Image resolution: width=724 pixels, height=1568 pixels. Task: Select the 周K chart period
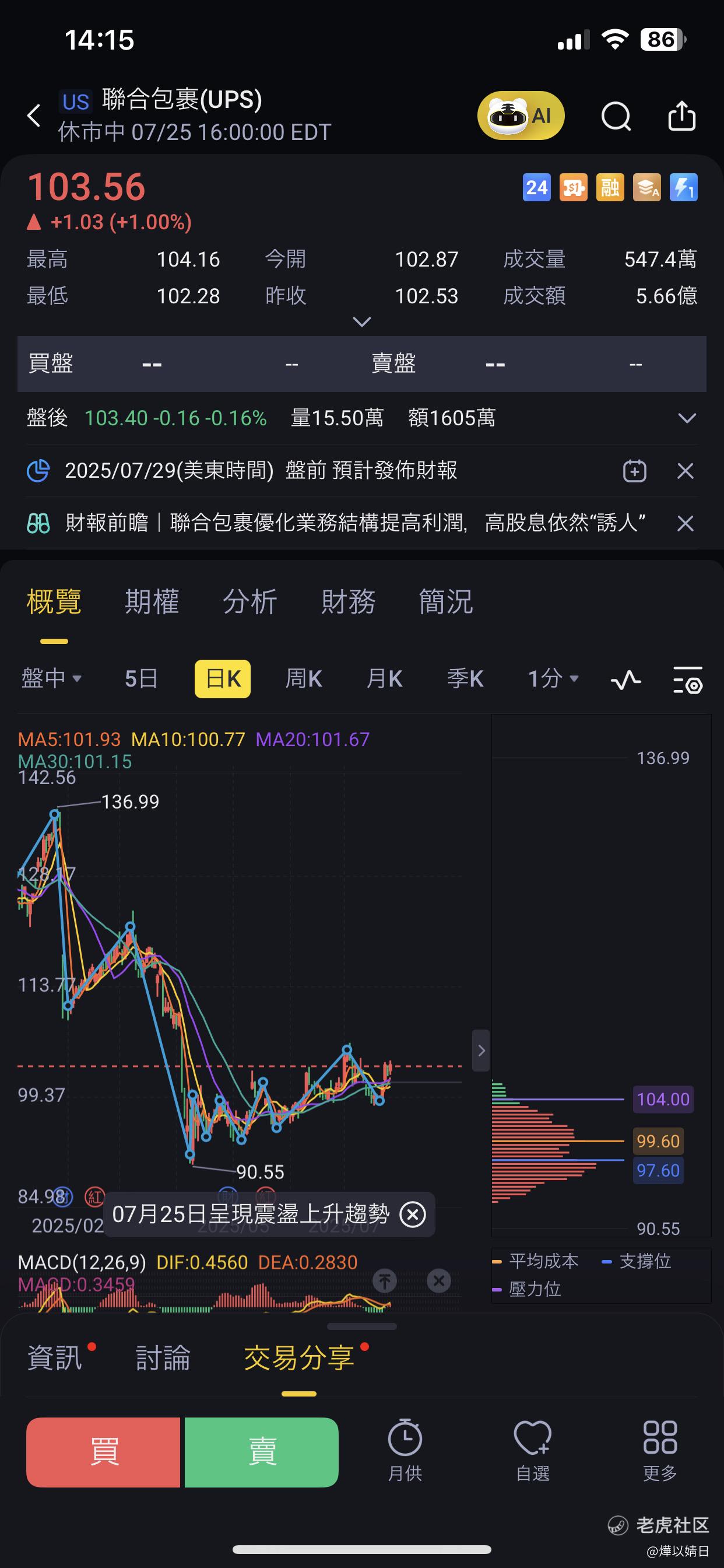[304, 678]
